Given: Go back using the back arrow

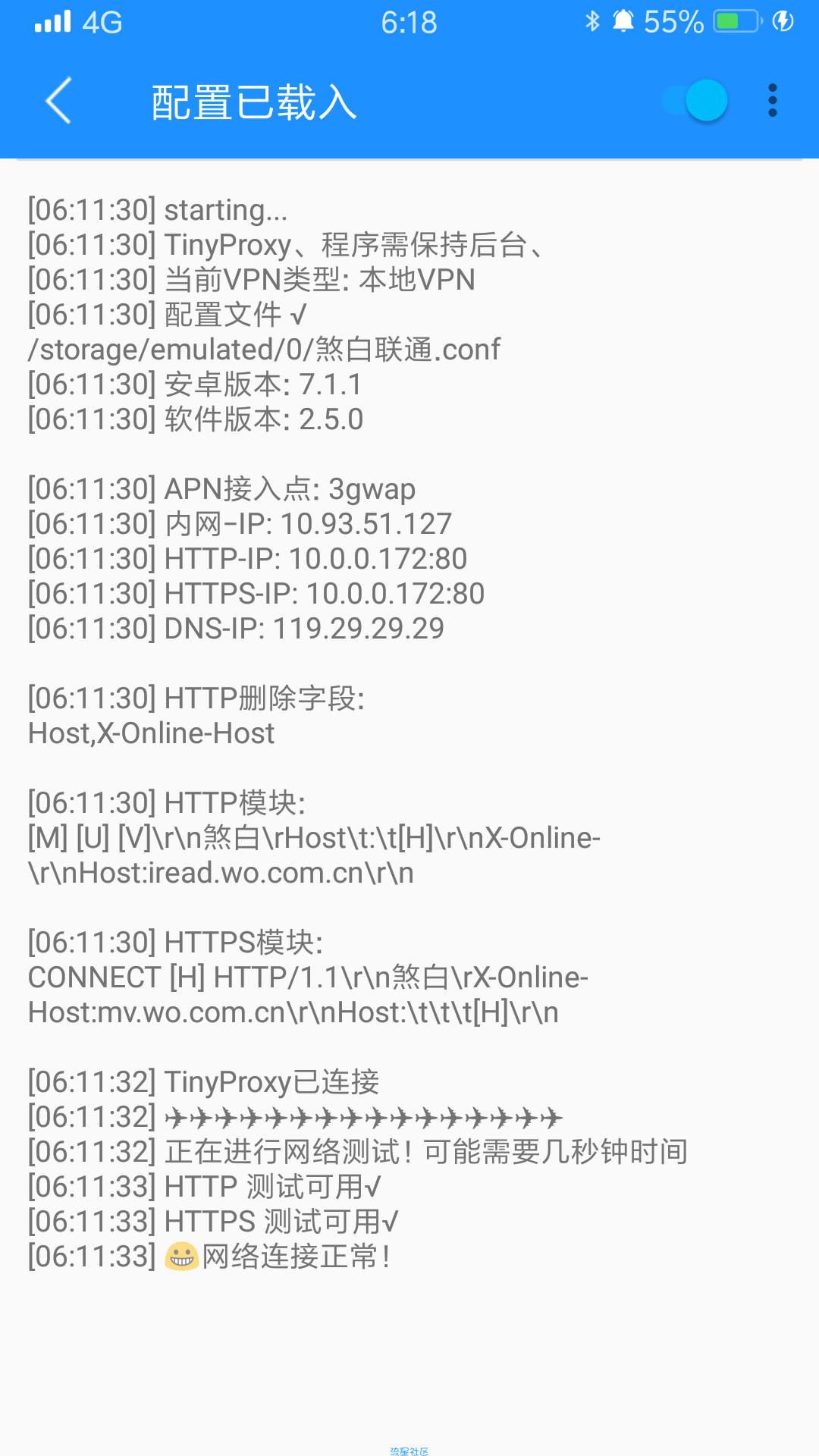Looking at the screenshot, I should [59, 101].
